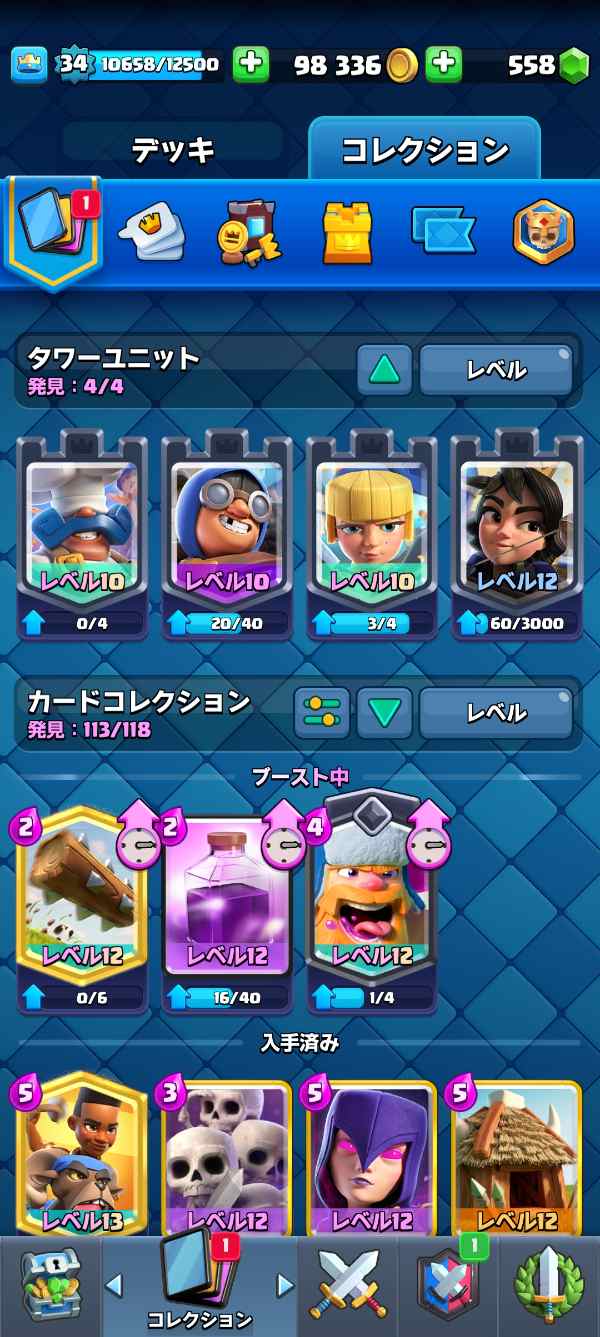The image size is (600, 1337).
Task: Switch to the デッキ tab
Action: pyautogui.click(x=173, y=150)
